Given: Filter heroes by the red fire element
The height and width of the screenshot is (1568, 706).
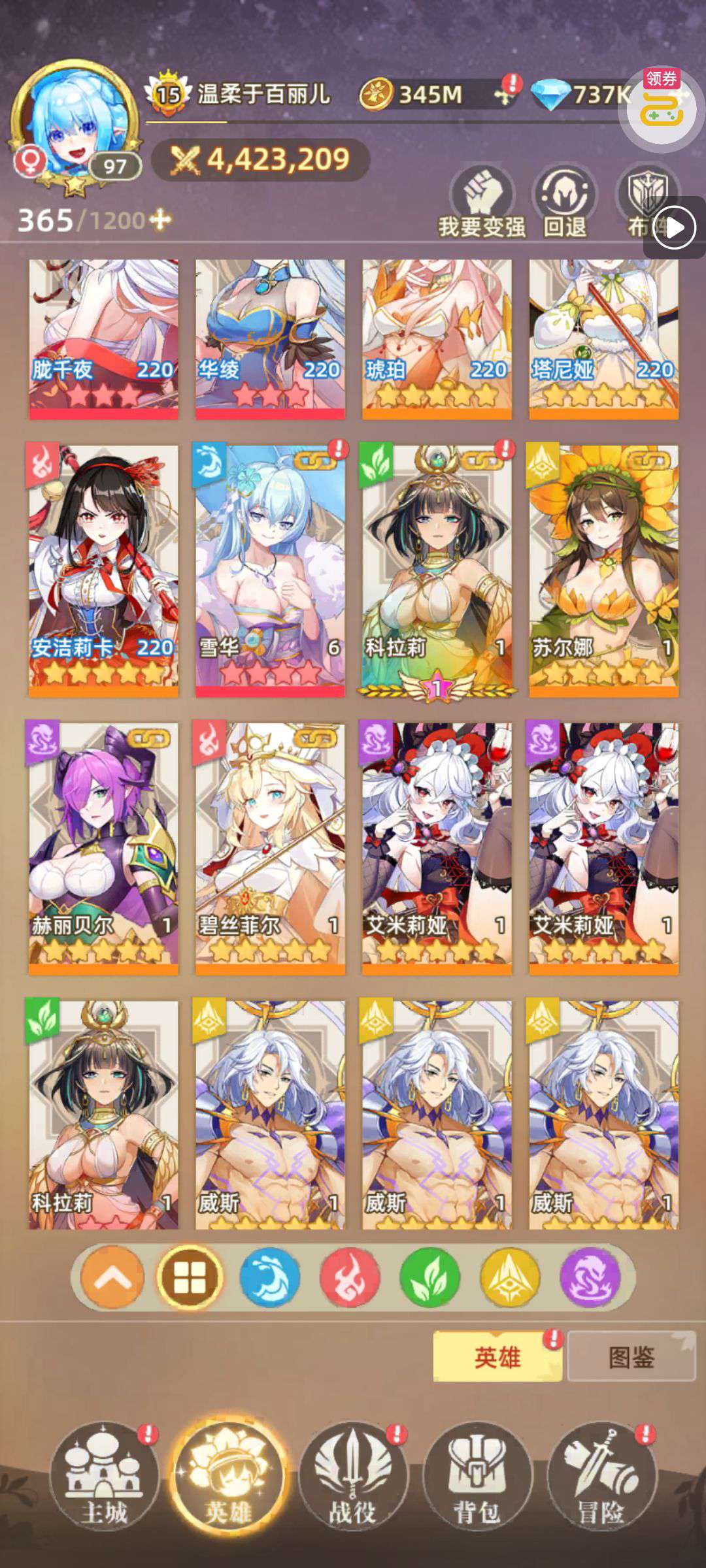Looking at the screenshot, I should [350, 1277].
